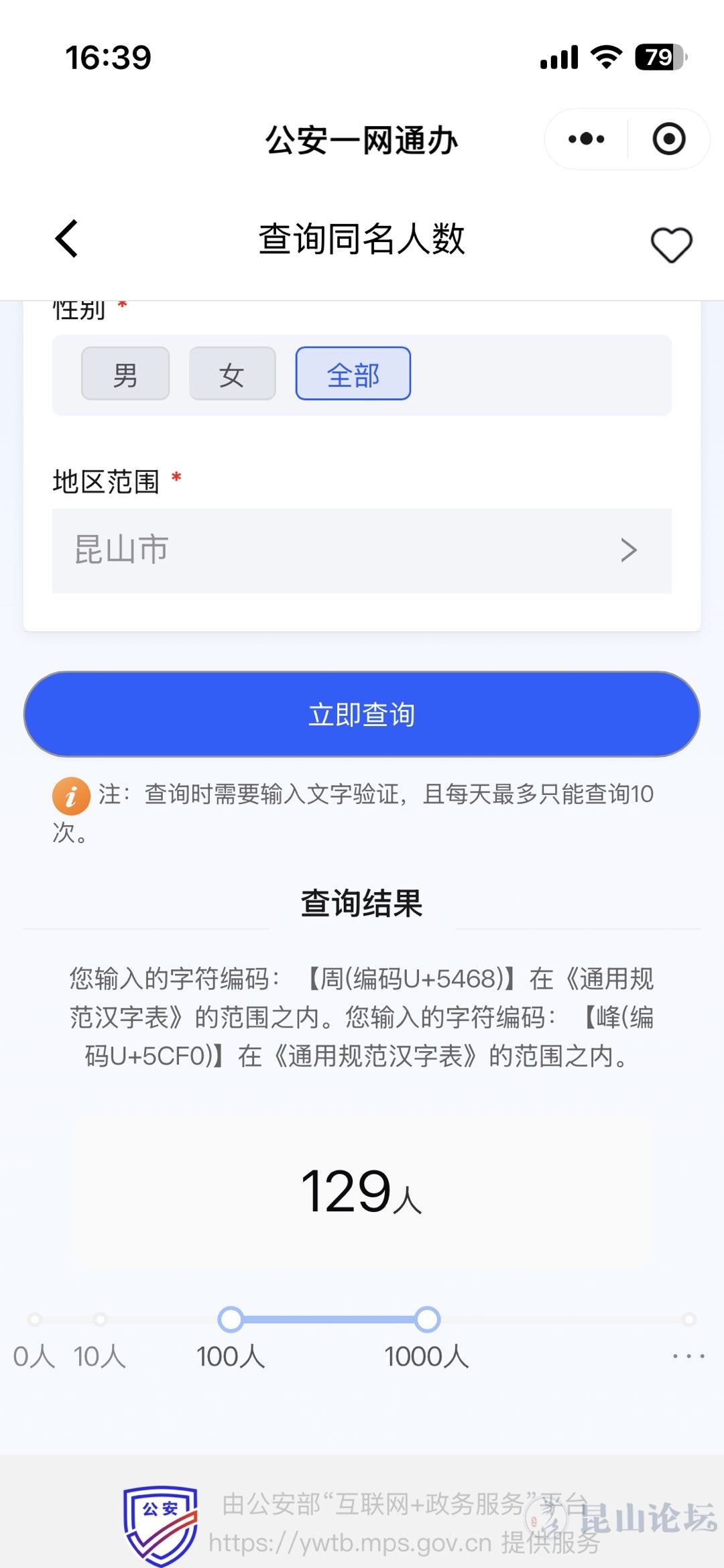The width and height of the screenshot is (724, 1568).
Task: Favorite this service with the heart icon
Action: [x=671, y=244]
